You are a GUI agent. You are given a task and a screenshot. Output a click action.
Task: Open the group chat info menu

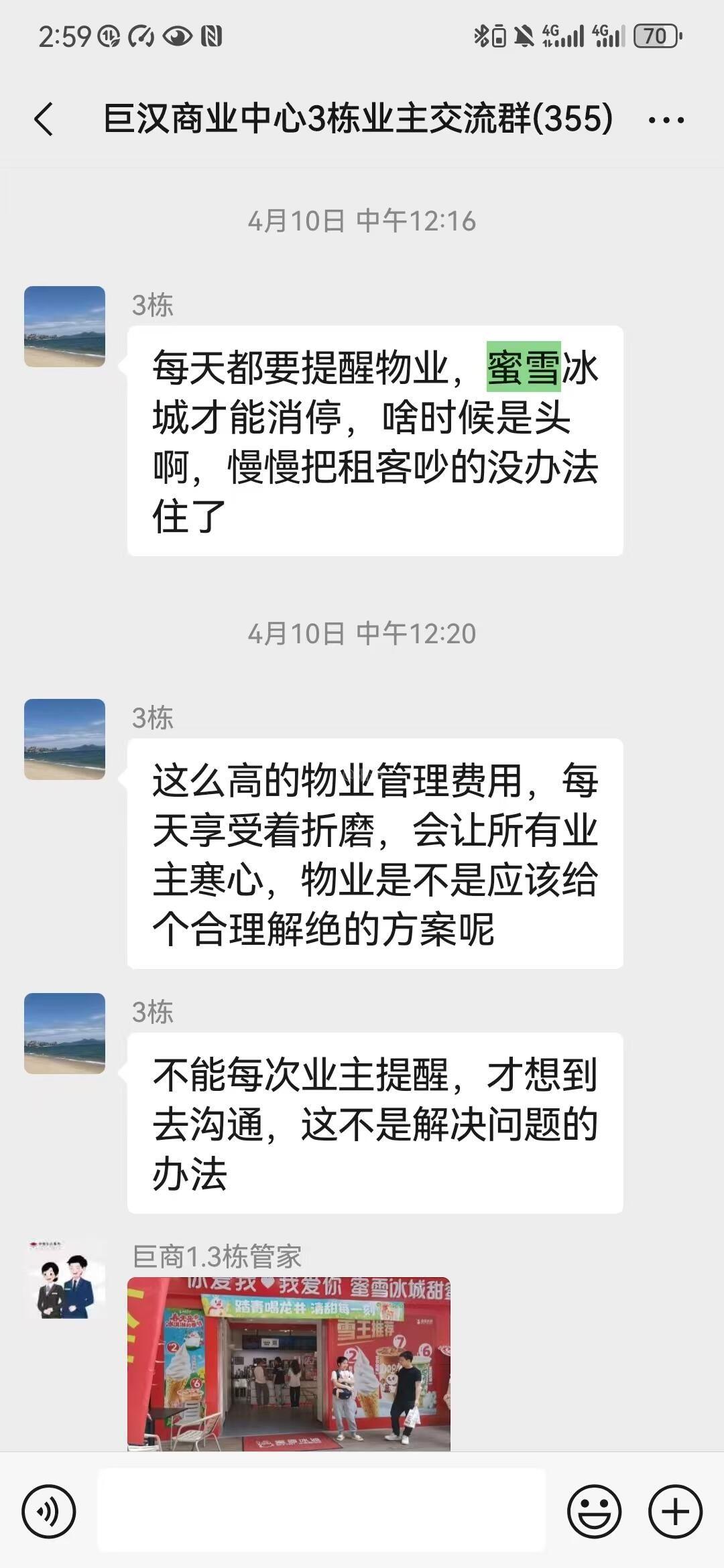coord(666,121)
